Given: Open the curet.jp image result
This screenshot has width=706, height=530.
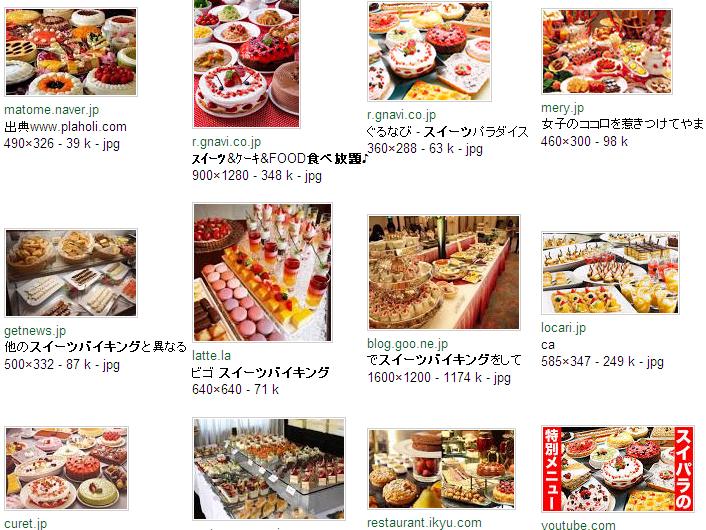Looking at the screenshot, I should point(66,468).
